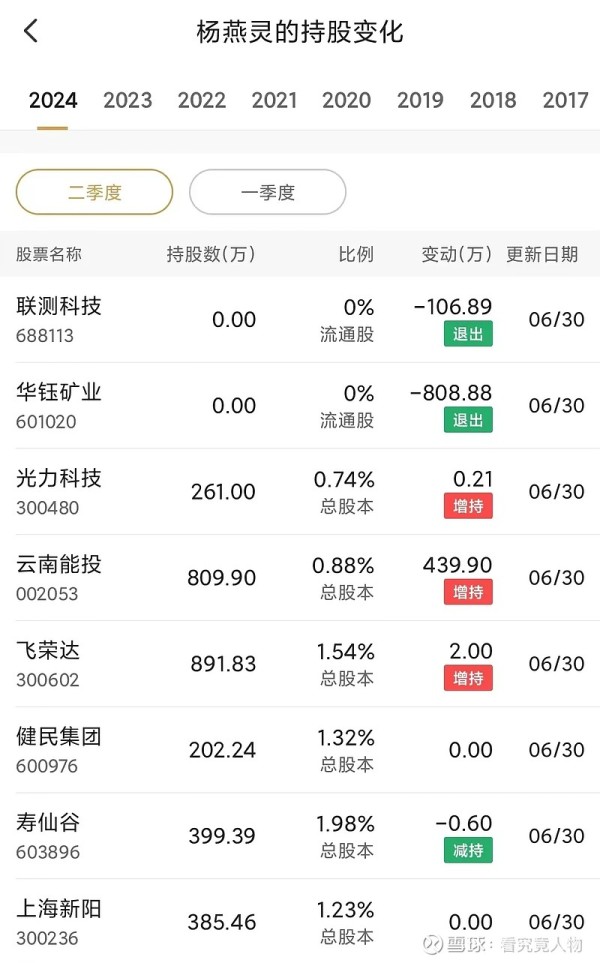View details for 上海新阳
This screenshot has height=963, width=600.
pos(300,921)
